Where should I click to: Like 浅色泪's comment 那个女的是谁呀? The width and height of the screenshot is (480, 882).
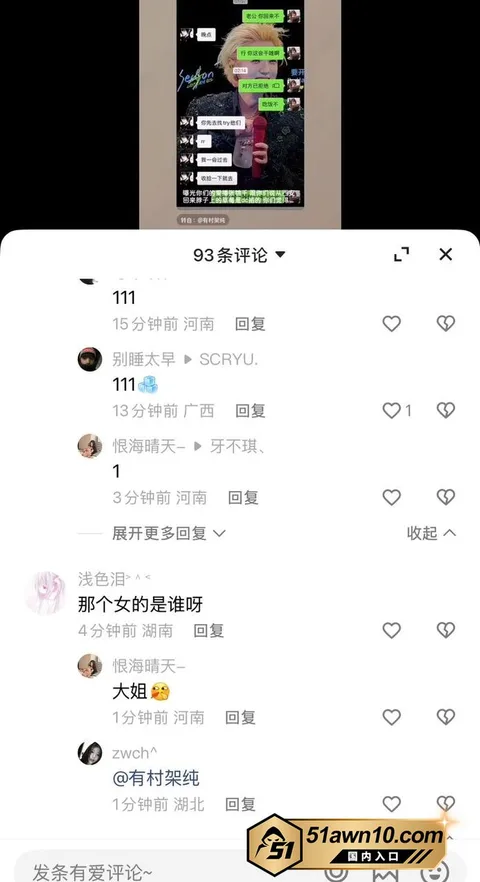392,630
